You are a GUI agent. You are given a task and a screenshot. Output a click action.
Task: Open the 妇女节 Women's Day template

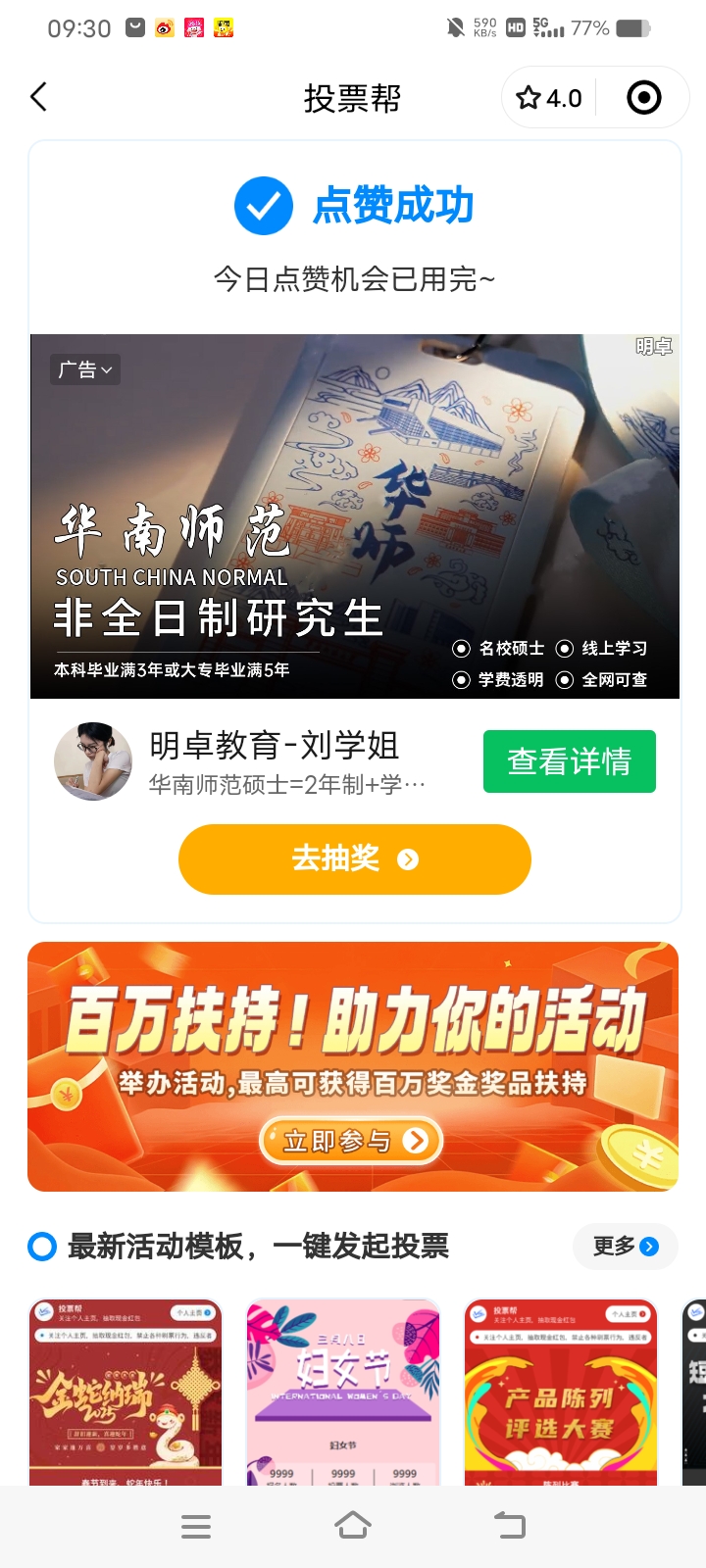tap(342, 1392)
